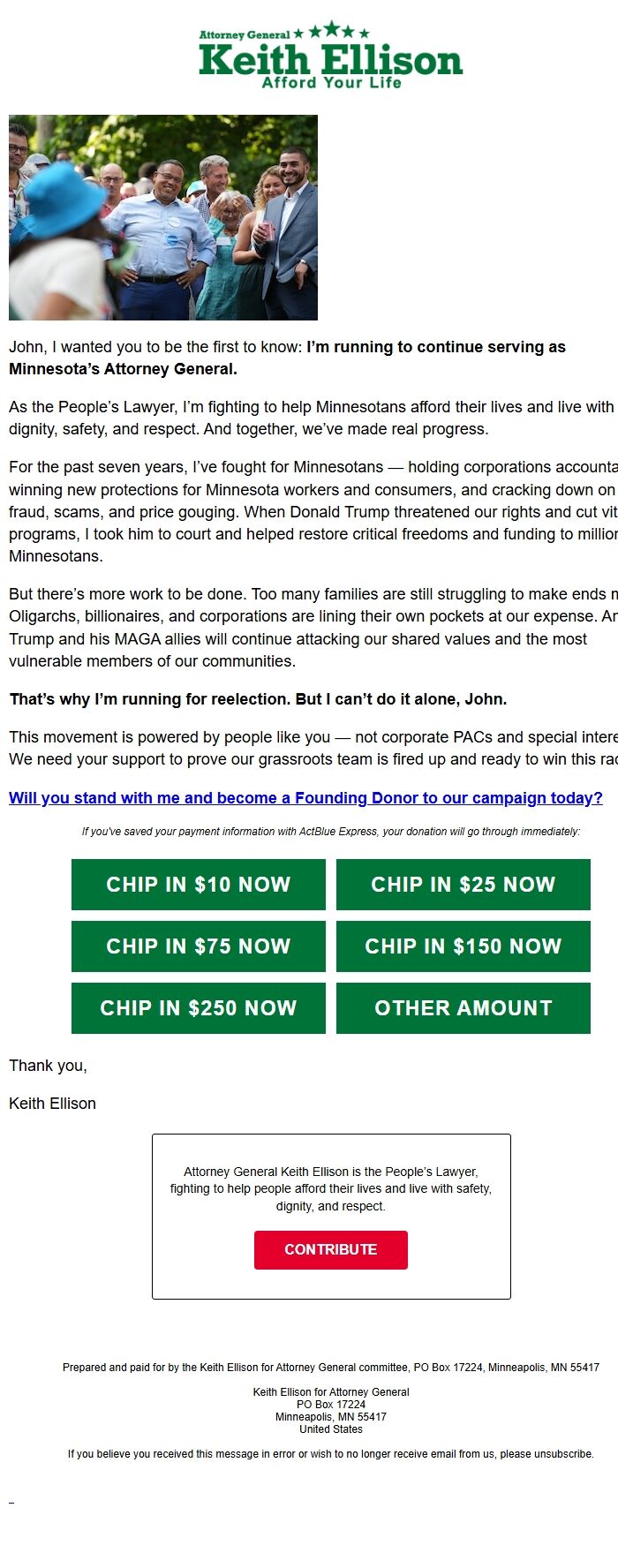Donate with CHIP IN $75 NOW
The image size is (618, 1568).
(199, 946)
